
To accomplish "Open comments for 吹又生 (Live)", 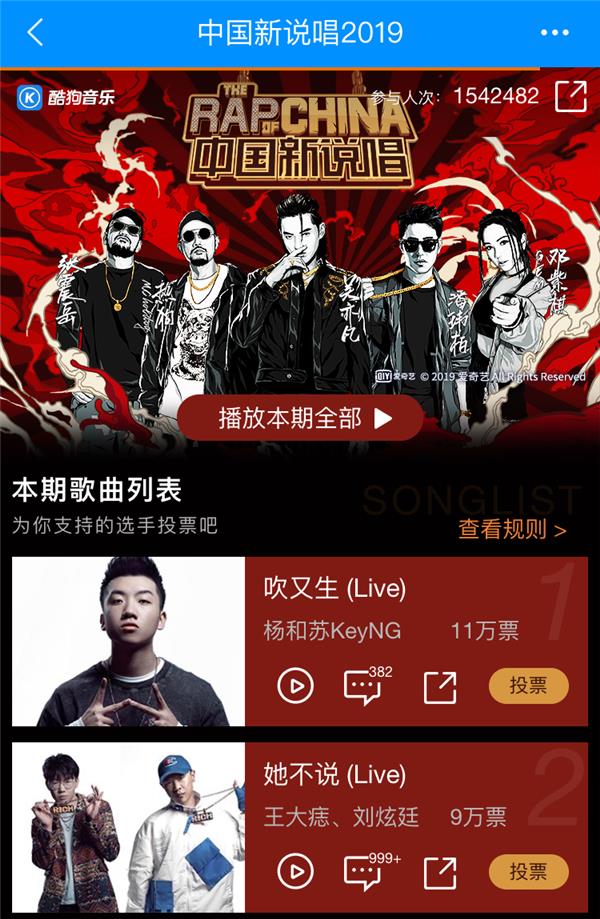I will (x=364, y=686).
